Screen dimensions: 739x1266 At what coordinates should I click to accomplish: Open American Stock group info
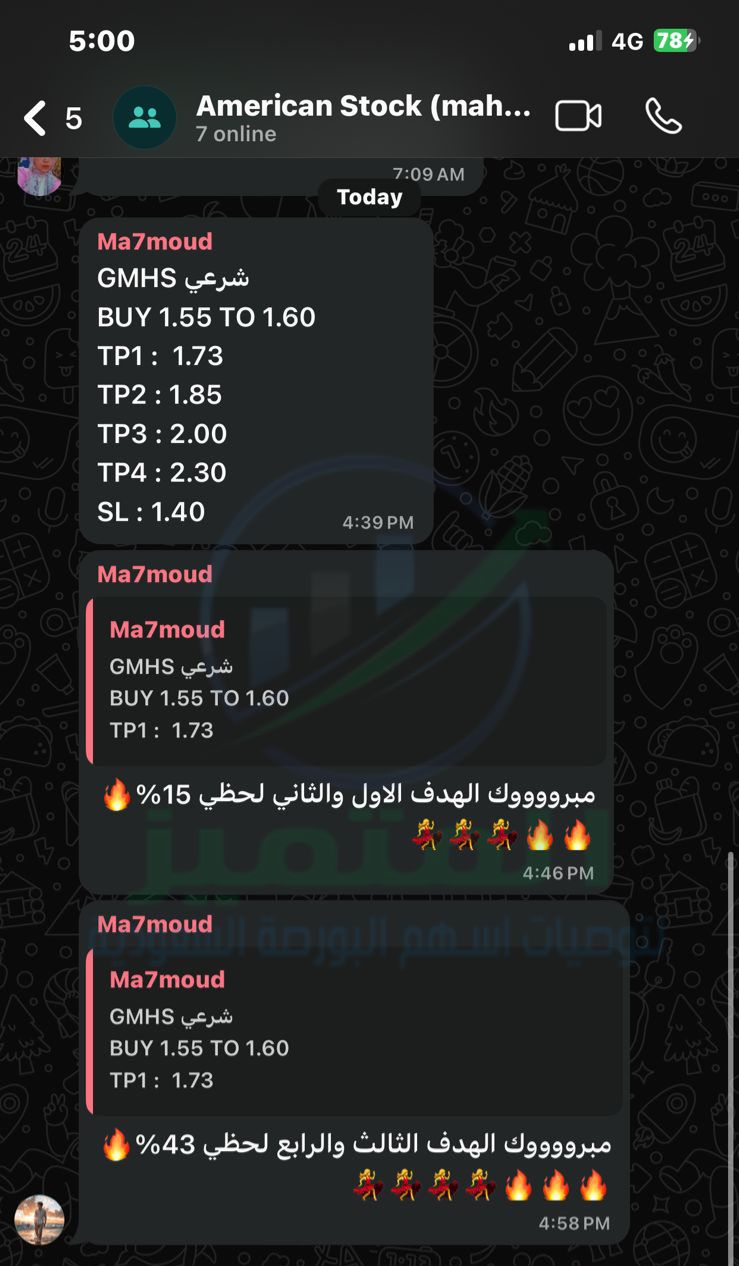pyautogui.click(x=362, y=117)
